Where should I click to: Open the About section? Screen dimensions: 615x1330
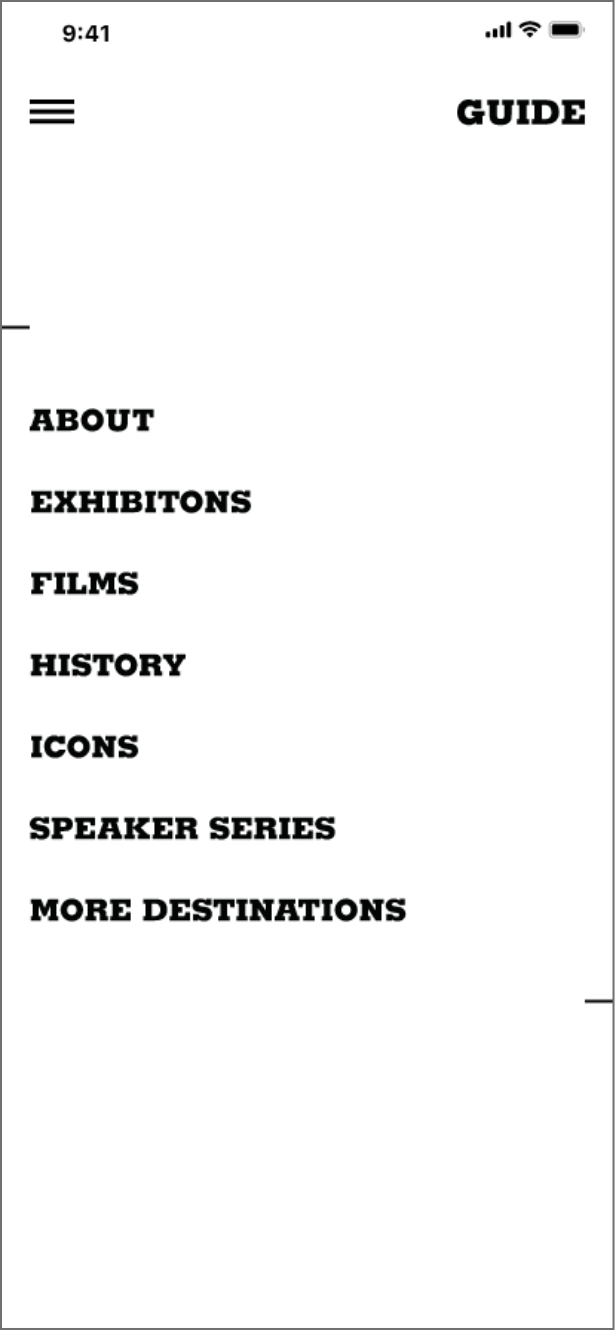coord(92,420)
